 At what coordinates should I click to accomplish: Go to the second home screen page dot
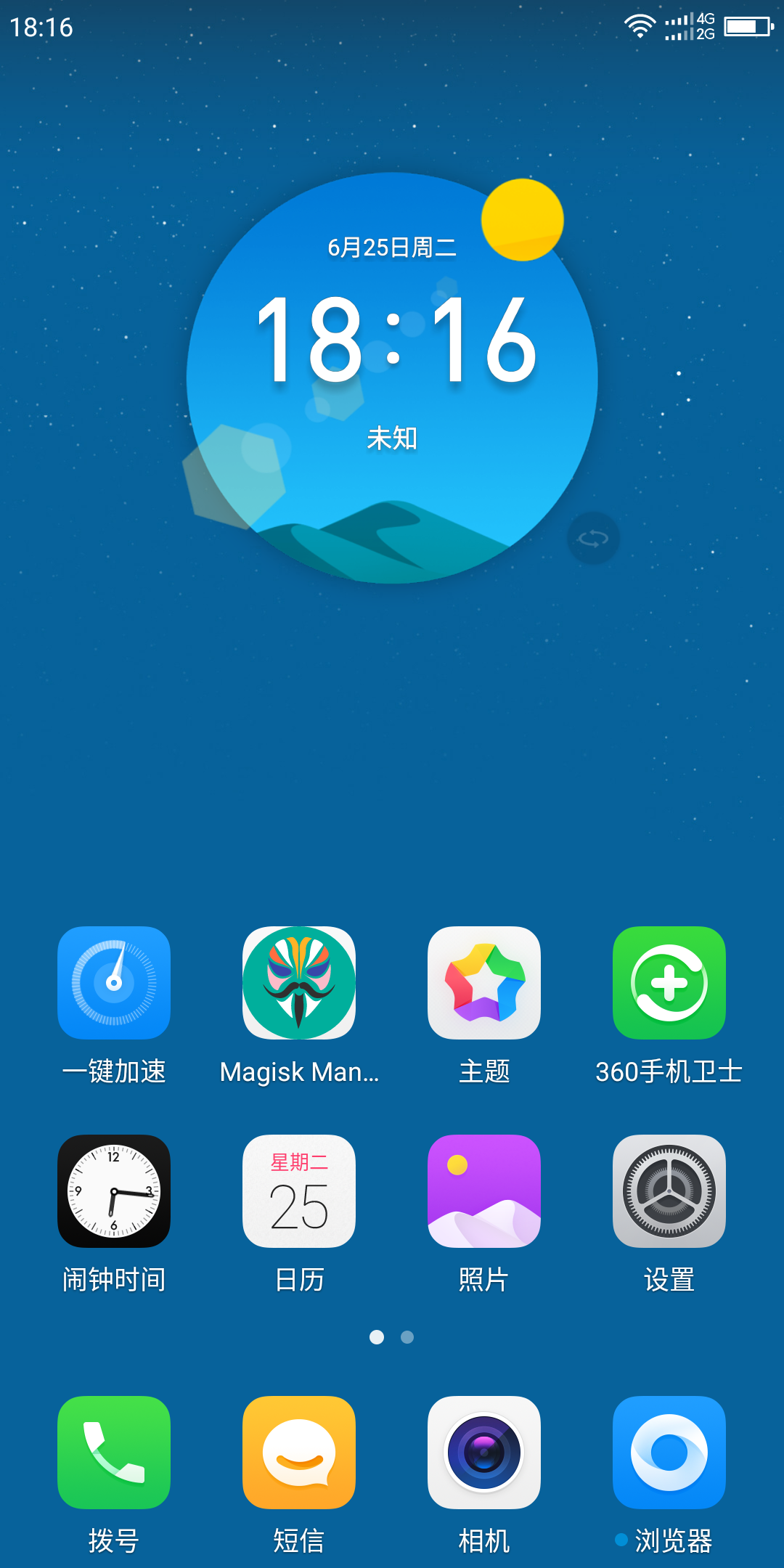[x=407, y=1337]
